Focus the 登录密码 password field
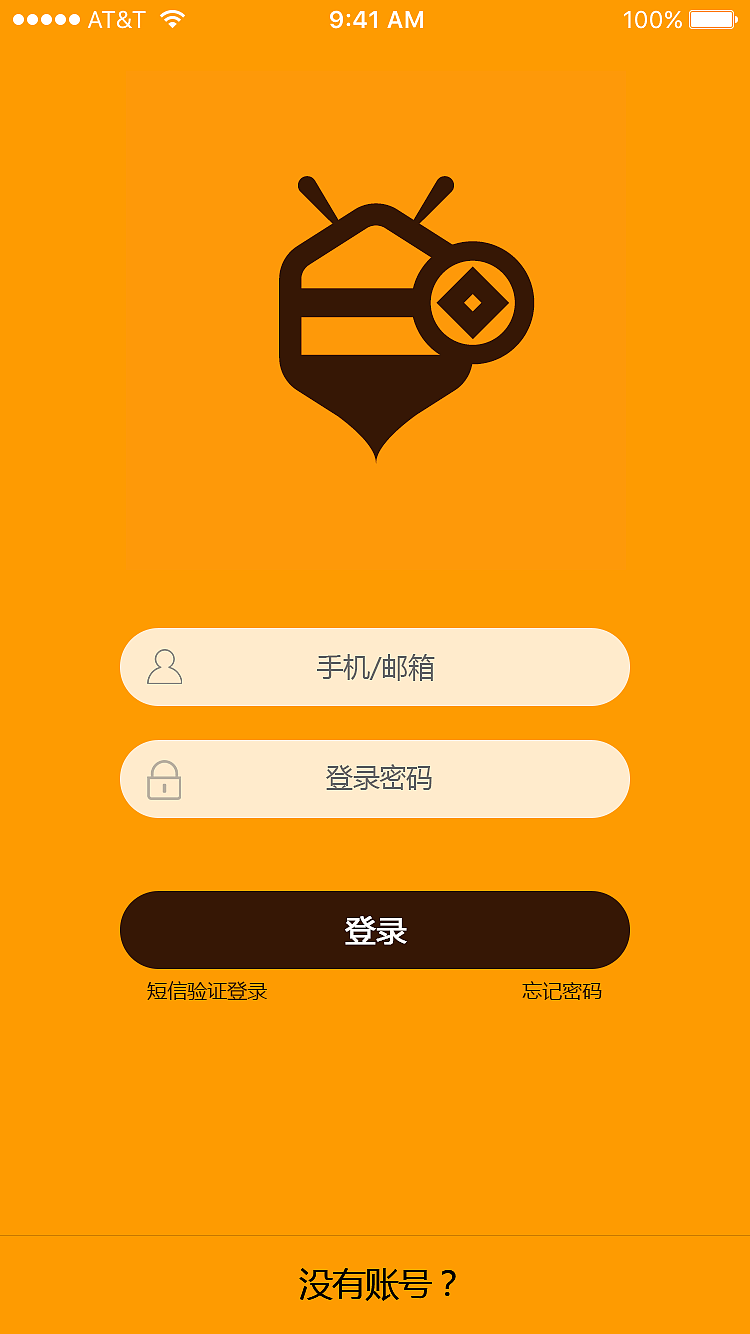The image size is (750, 1334). click(375, 779)
